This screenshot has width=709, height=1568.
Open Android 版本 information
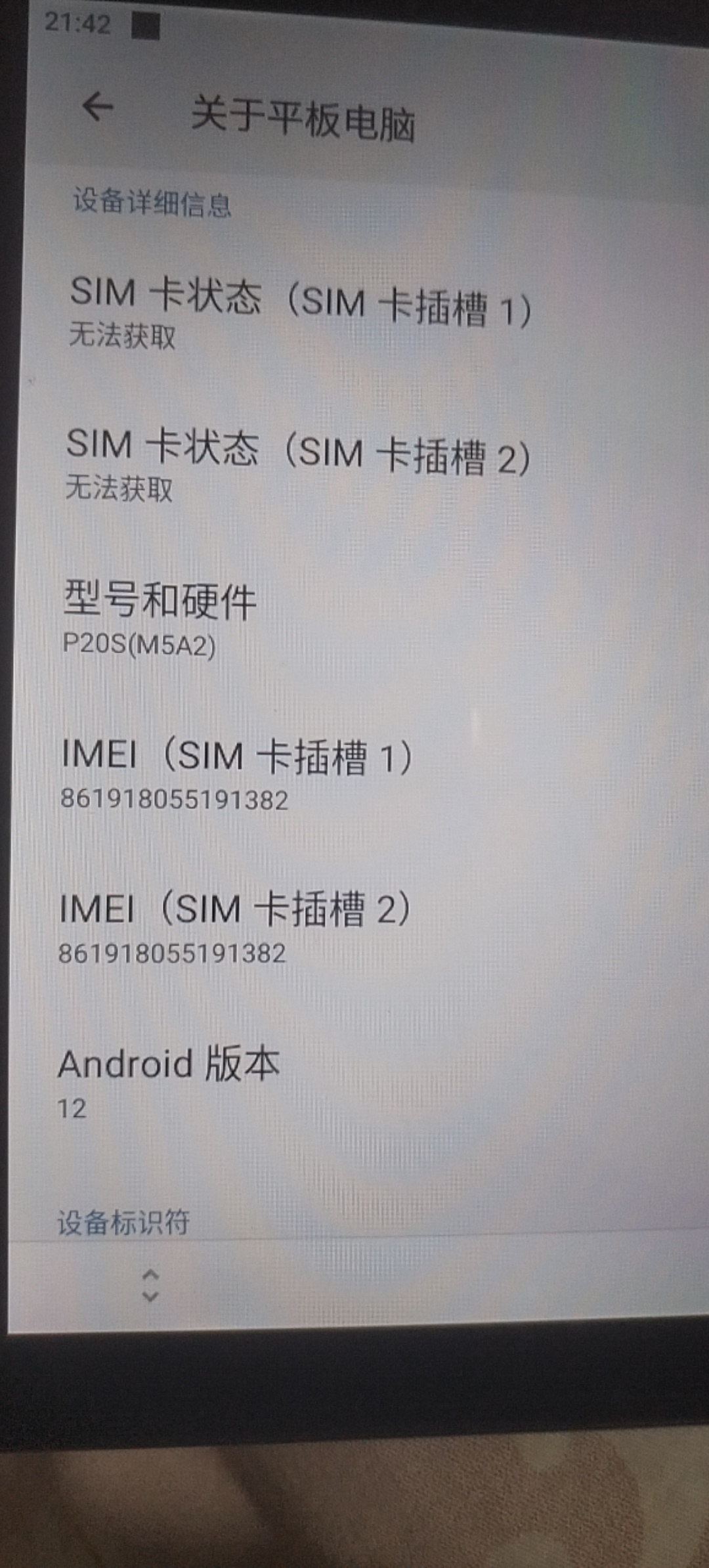pyautogui.click(x=168, y=1080)
